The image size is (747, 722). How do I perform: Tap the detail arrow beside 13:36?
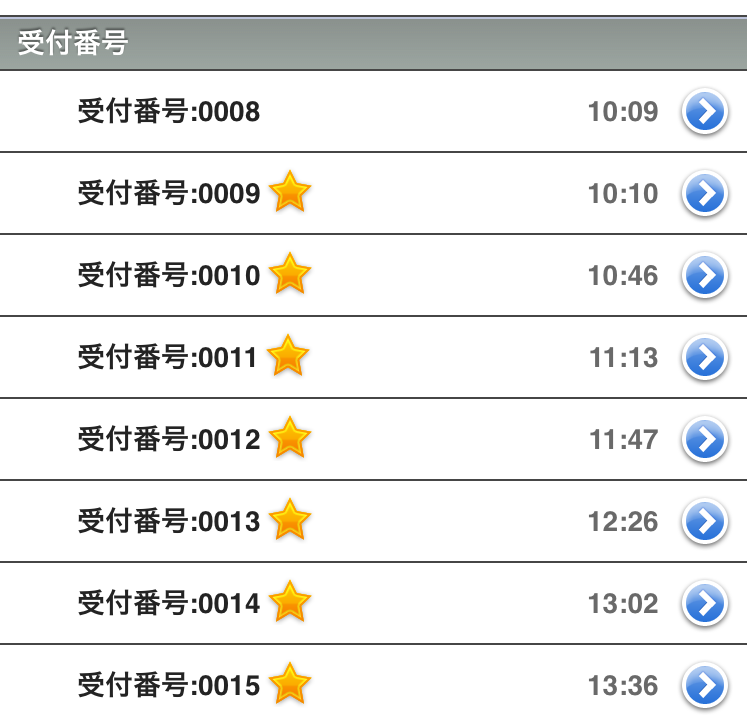[705, 686]
